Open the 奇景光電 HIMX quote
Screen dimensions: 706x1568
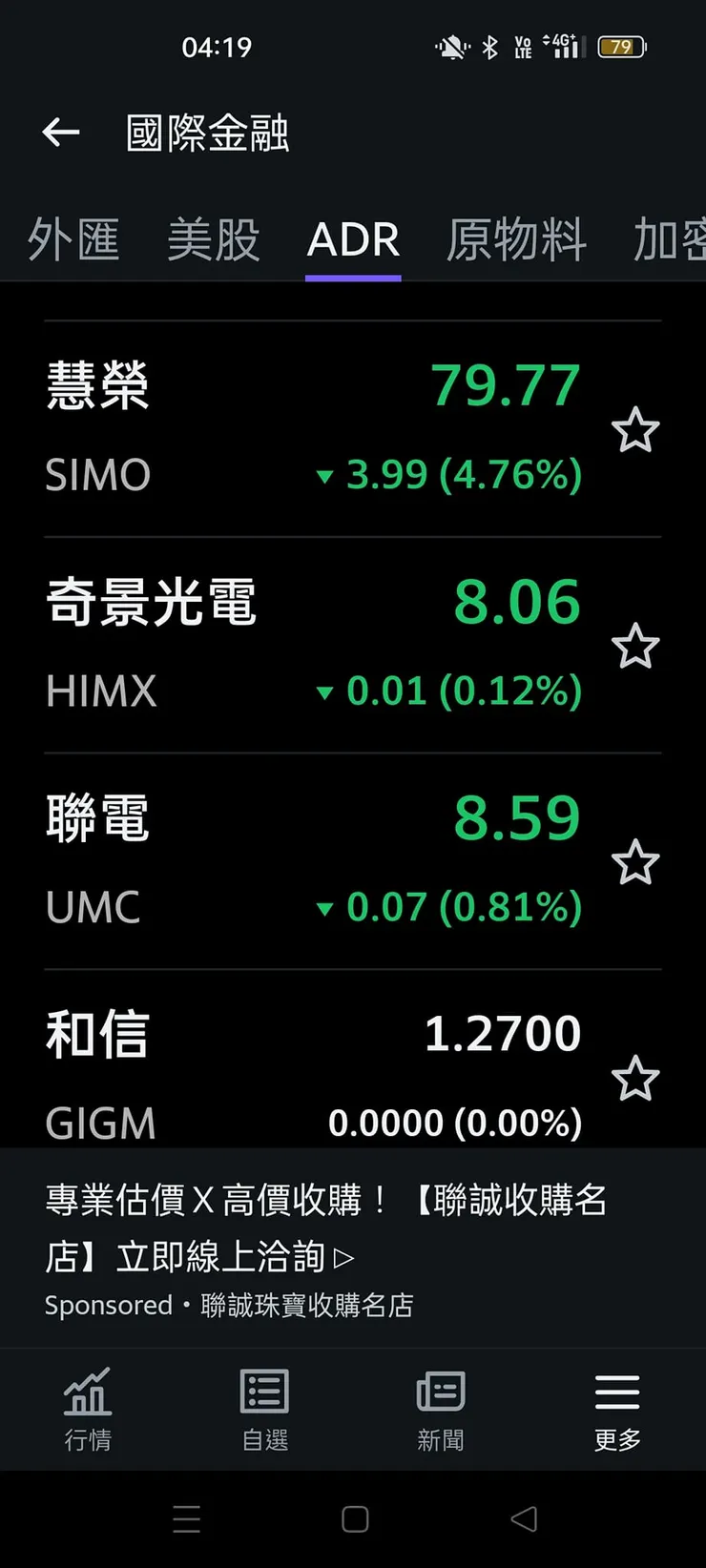click(315, 646)
